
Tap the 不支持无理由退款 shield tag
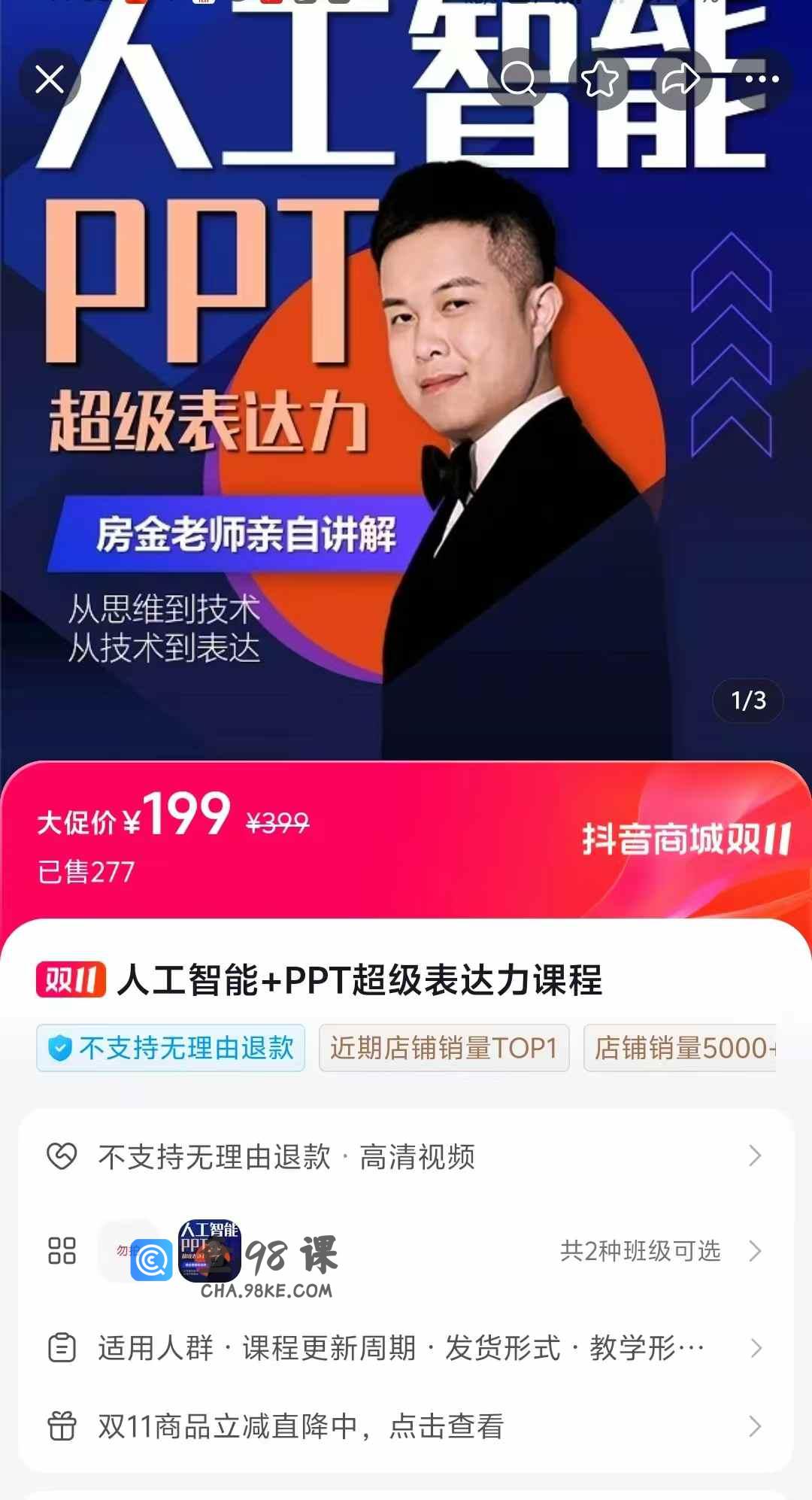pyautogui.click(x=171, y=1048)
